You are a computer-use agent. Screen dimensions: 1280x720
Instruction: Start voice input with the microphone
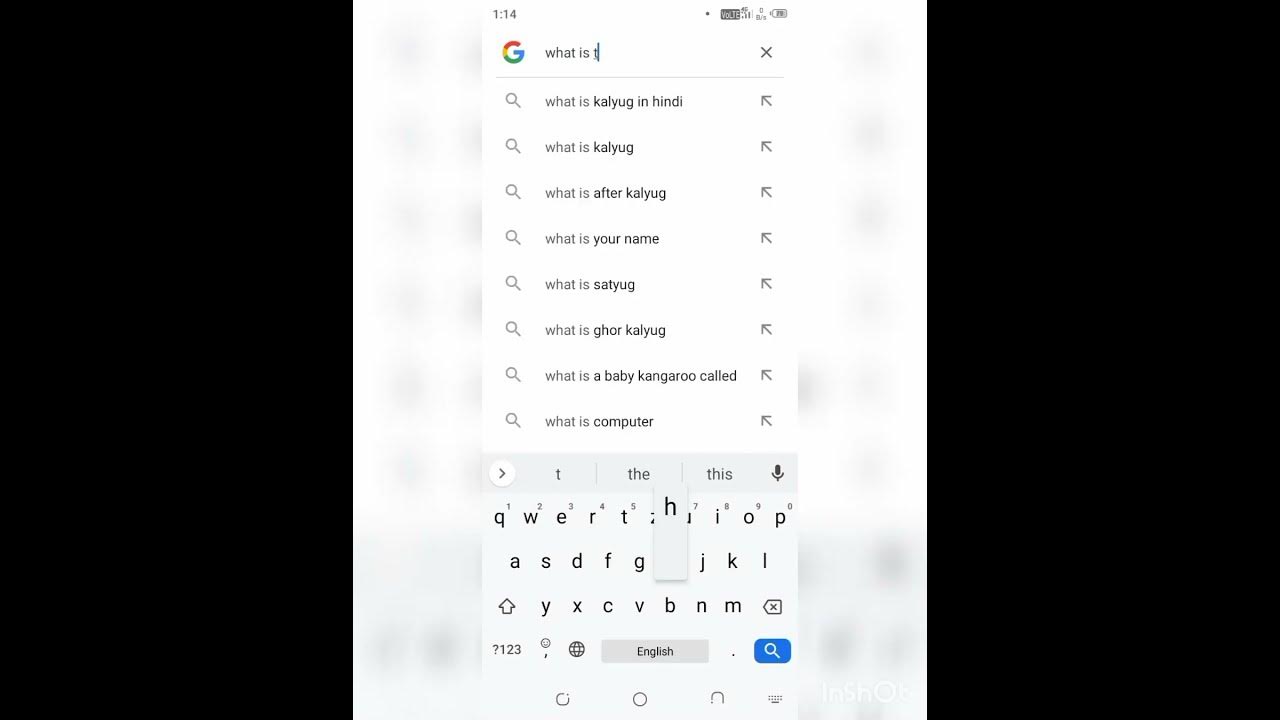(x=777, y=473)
